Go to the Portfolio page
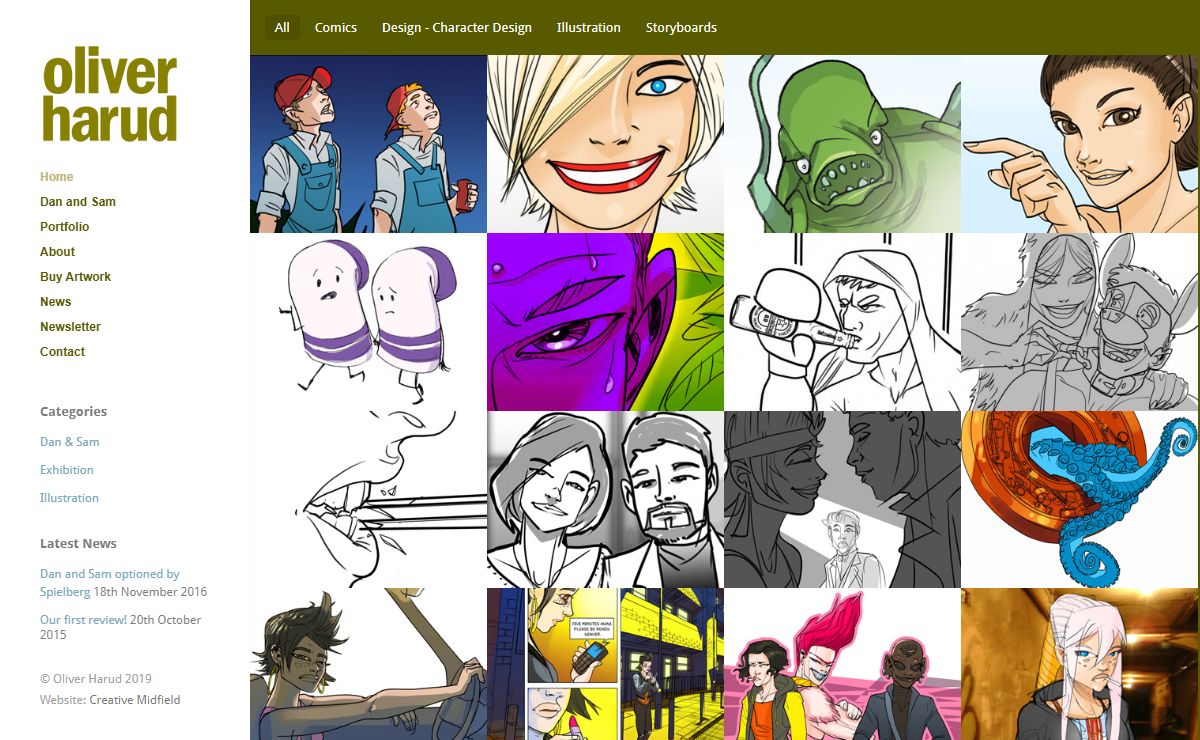Image resolution: width=1200 pixels, height=740 pixels. (65, 227)
